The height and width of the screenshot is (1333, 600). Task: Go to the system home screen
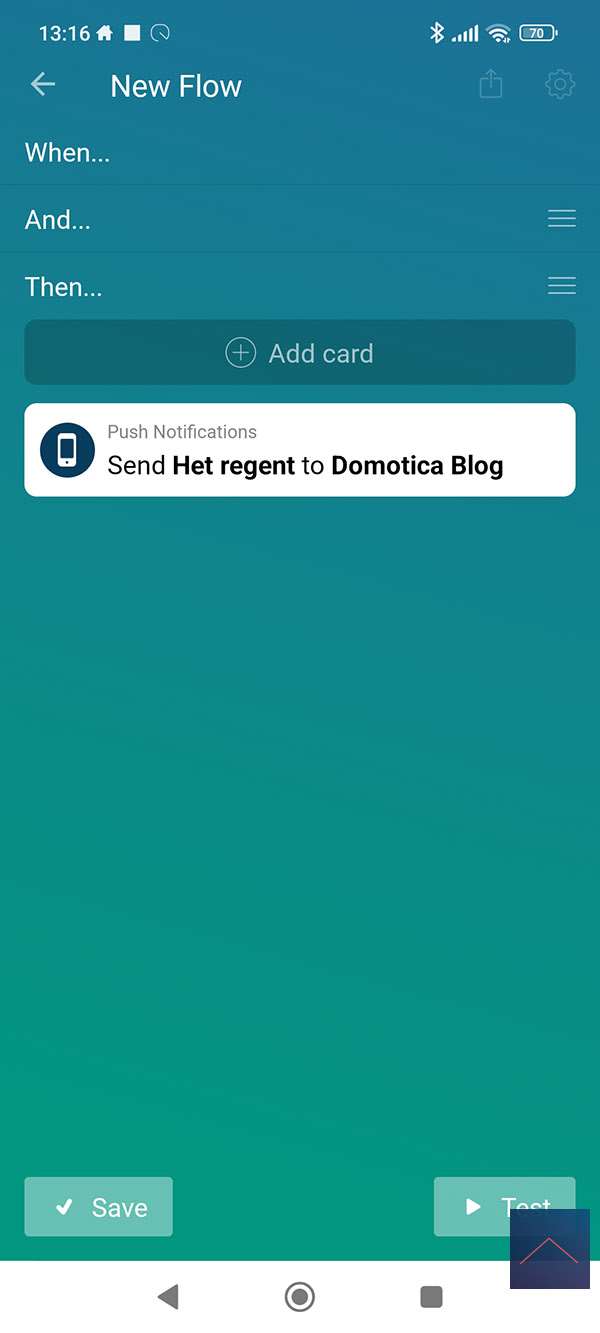point(299,1297)
